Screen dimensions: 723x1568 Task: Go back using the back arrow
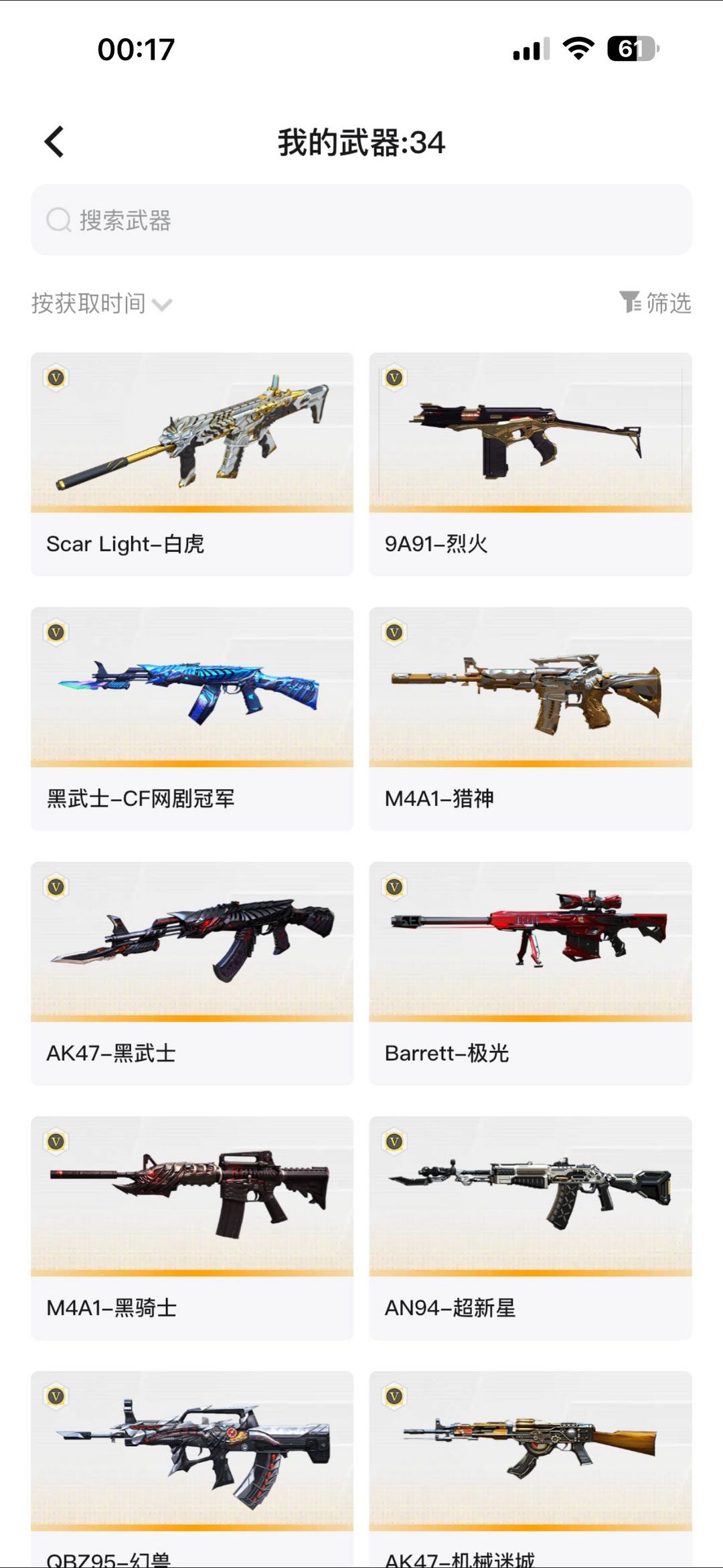[x=54, y=142]
